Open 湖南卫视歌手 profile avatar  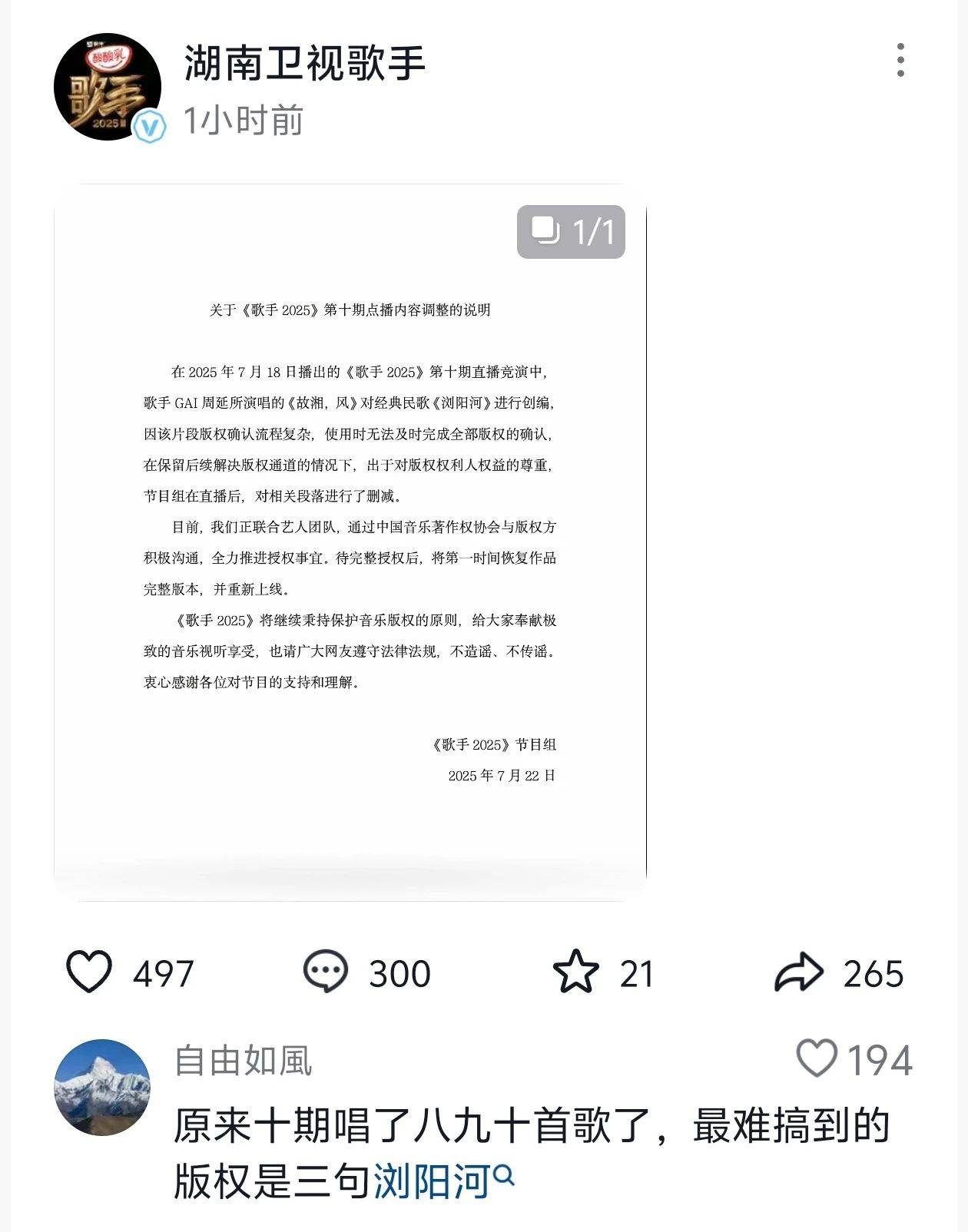[108, 87]
